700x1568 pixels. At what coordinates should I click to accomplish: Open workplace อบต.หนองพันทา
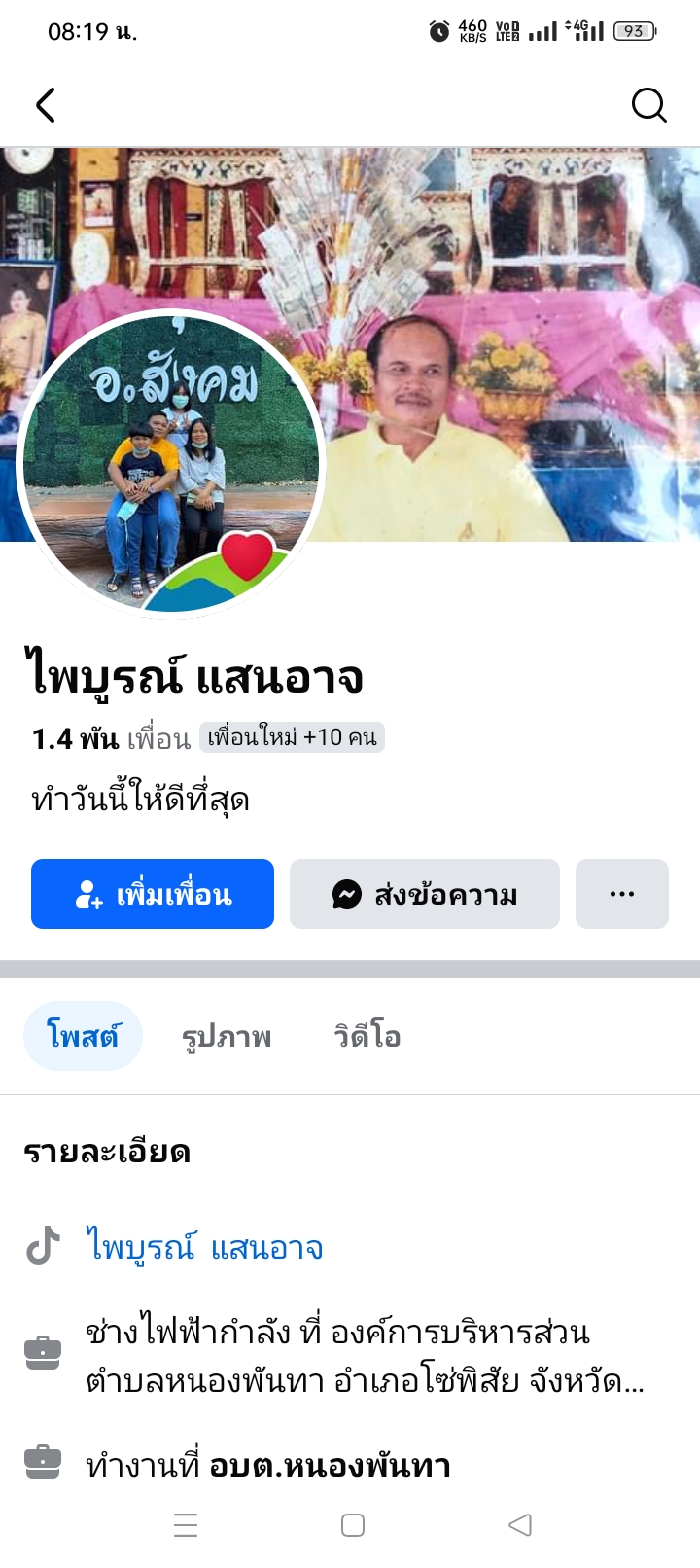point(330,1465)
